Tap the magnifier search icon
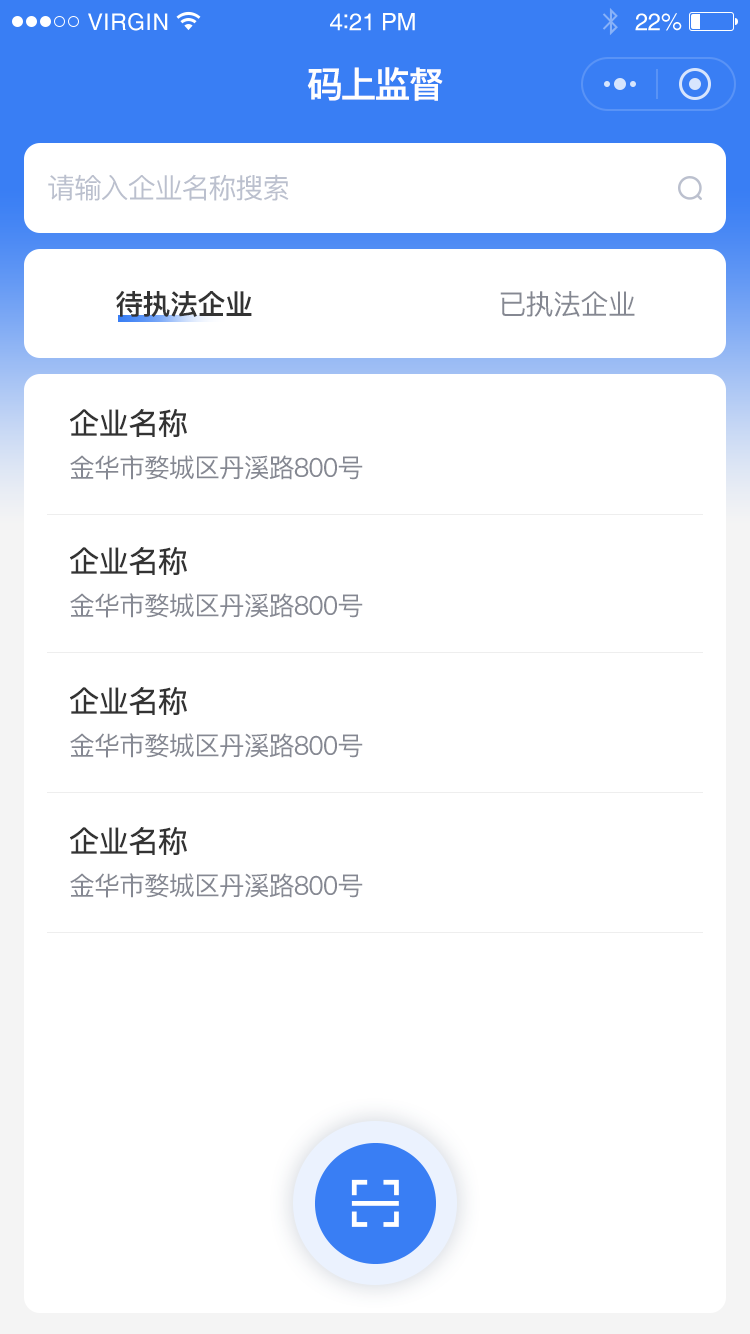The height and width of the screenshot is (1334, 750). point(690,188)
